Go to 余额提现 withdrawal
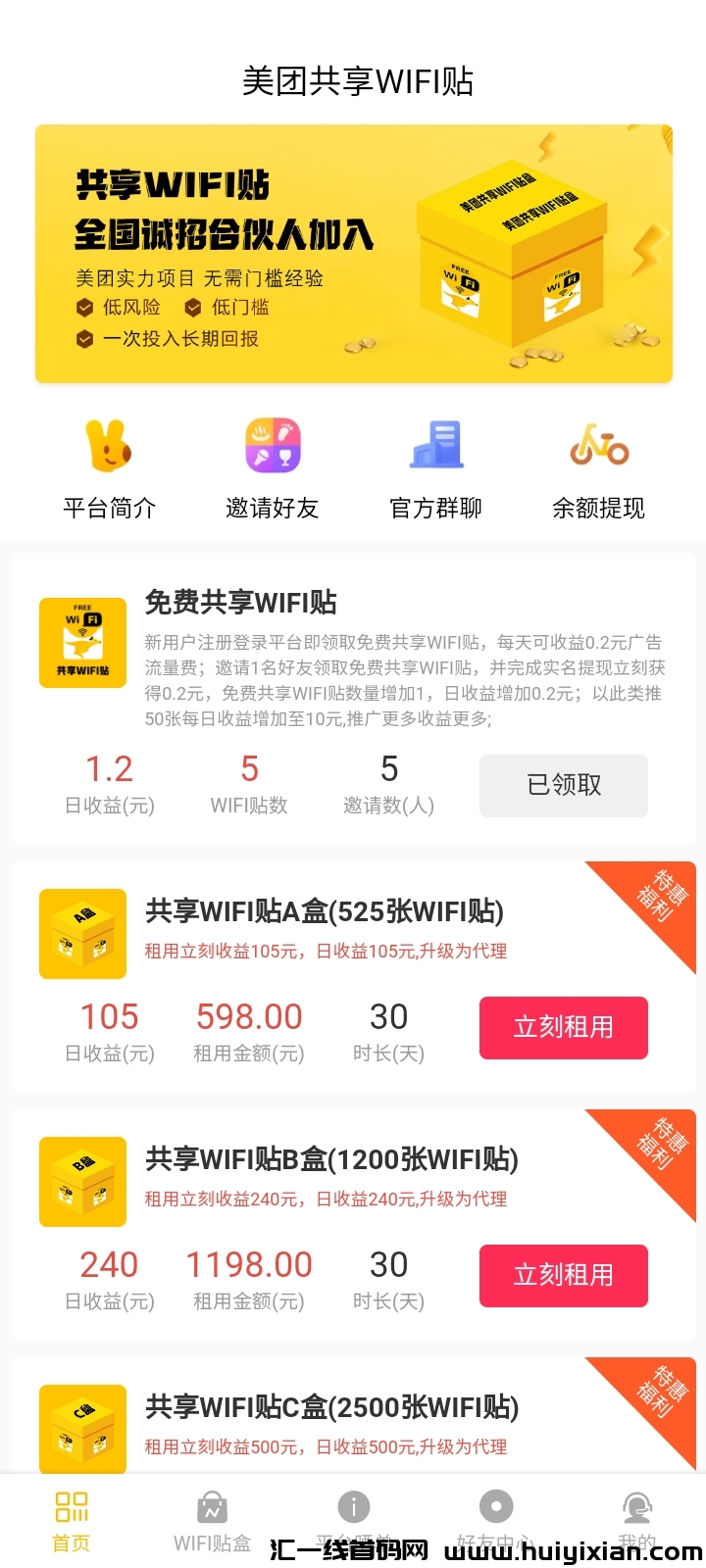This screenshot has width=706, height=1568. click(x=598, y=468)
